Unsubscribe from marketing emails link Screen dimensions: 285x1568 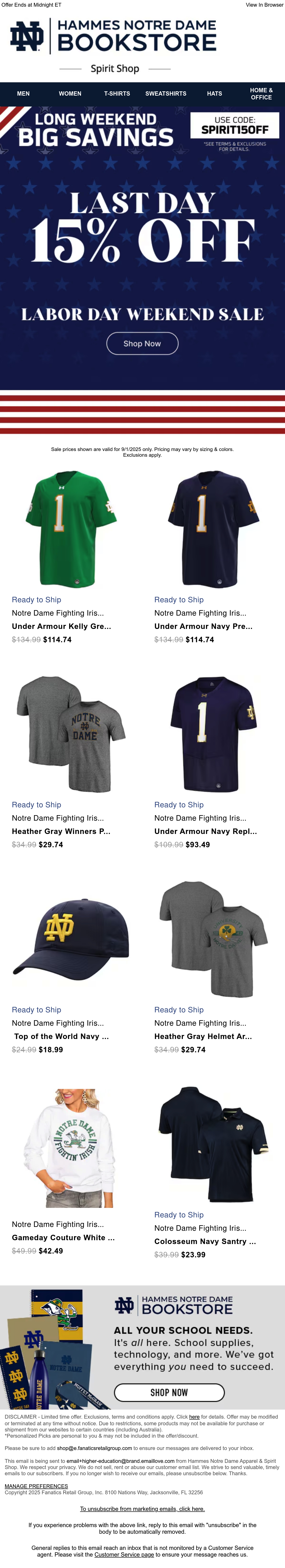142,1509
